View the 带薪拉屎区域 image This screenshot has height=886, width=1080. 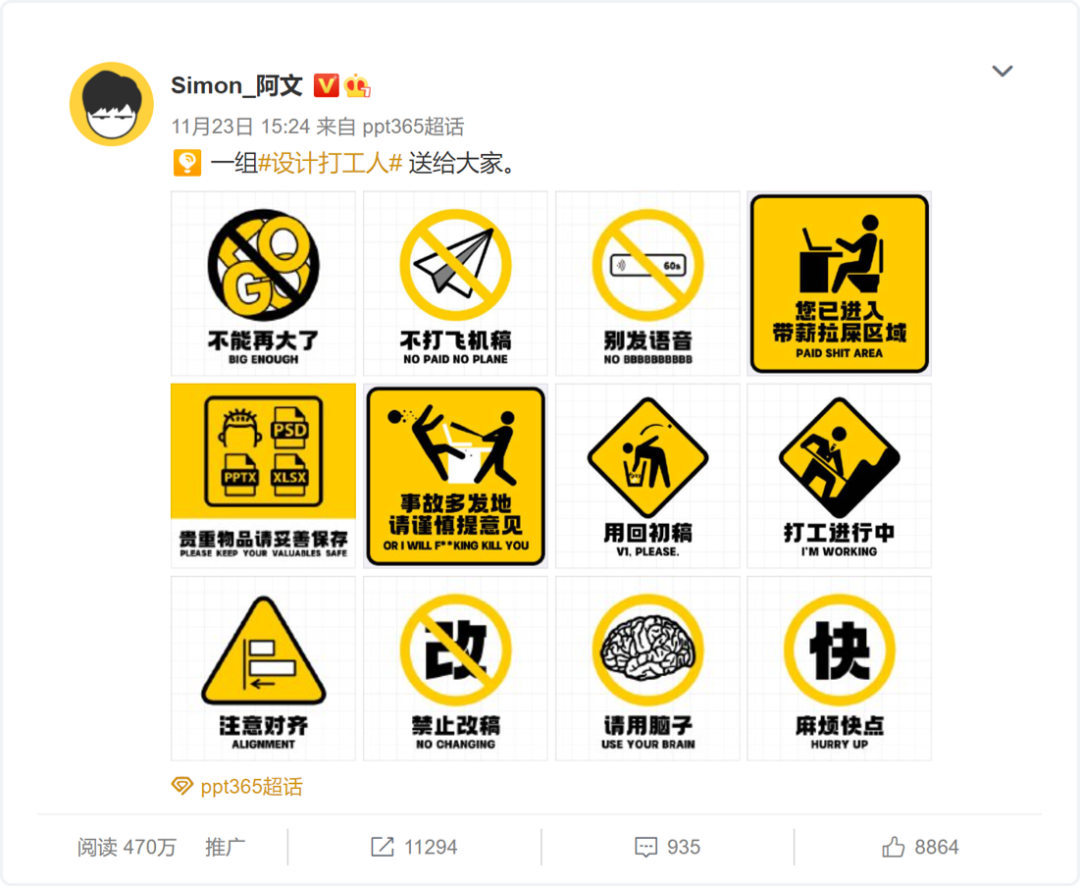(x=839, y=283)
